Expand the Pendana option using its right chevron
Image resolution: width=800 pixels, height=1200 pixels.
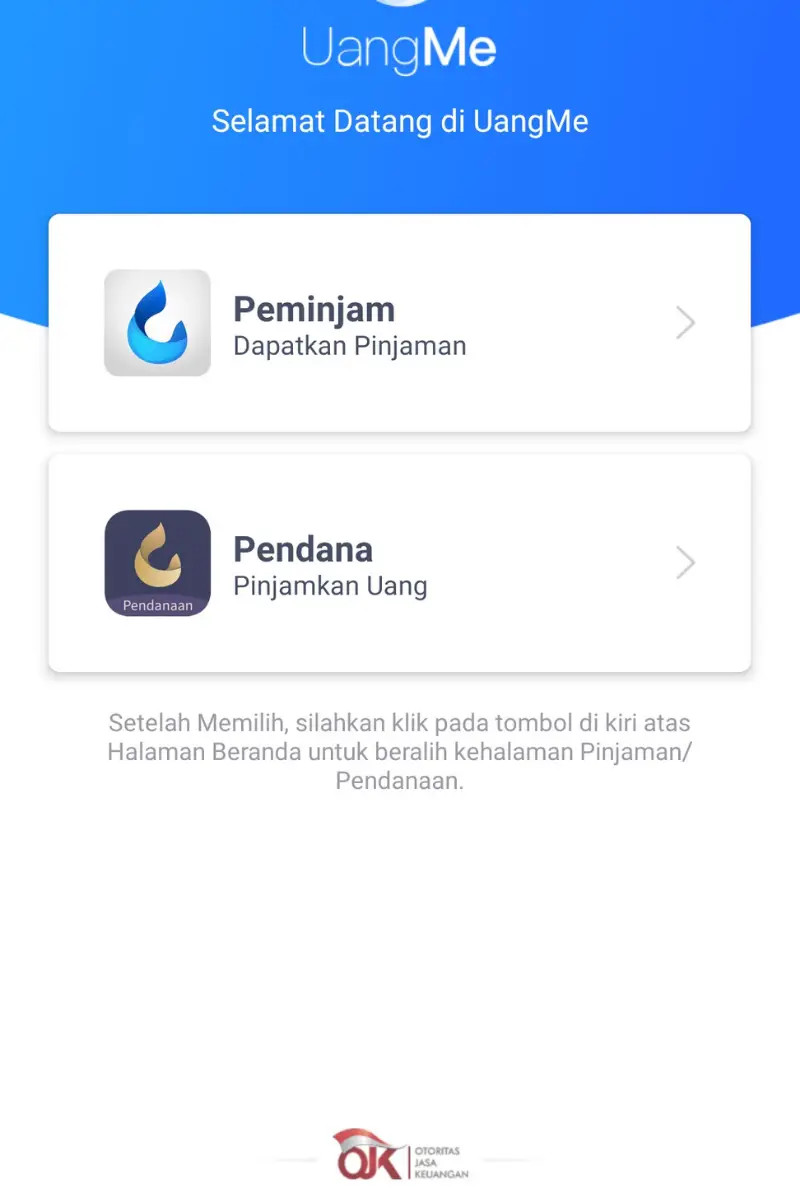[x=685, y=562]
